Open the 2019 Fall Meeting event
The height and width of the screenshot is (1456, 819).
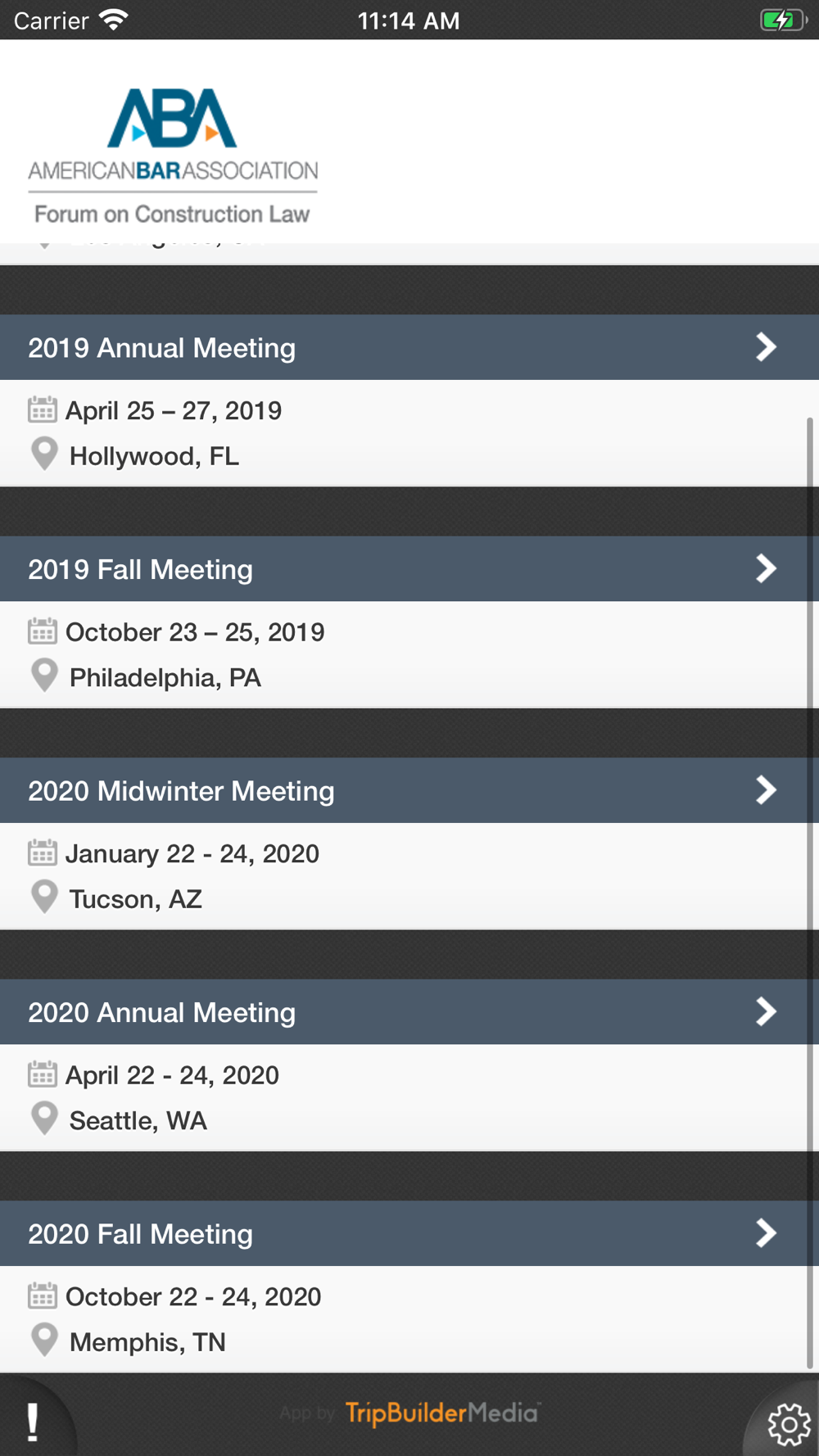pos(409,569)
